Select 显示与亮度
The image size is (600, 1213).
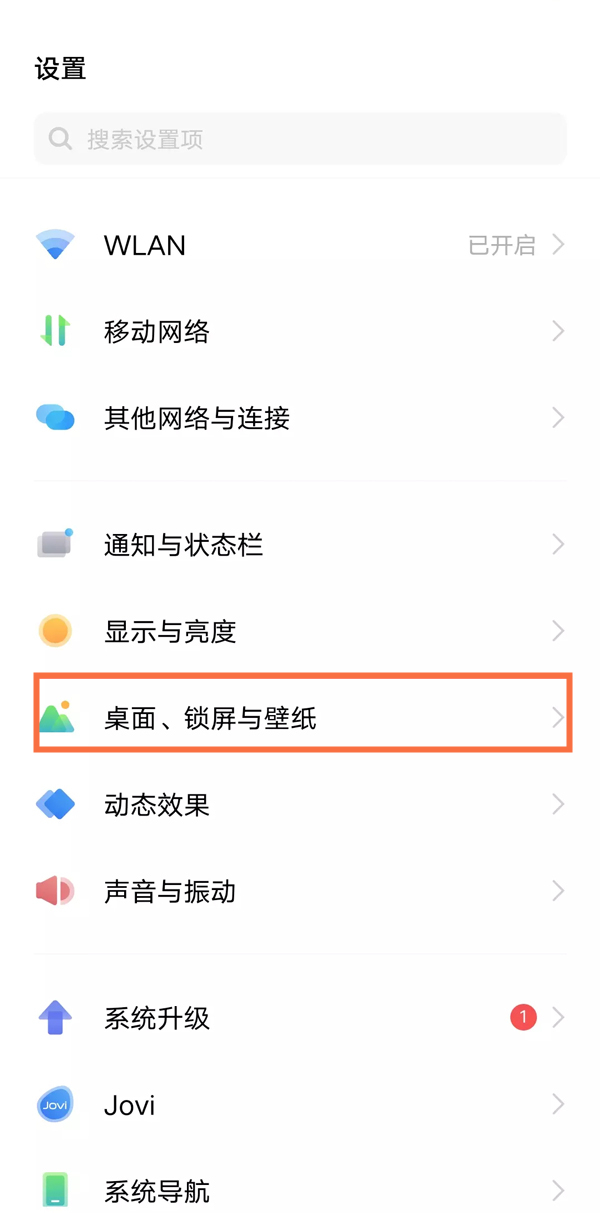click(x=300, y=631)
